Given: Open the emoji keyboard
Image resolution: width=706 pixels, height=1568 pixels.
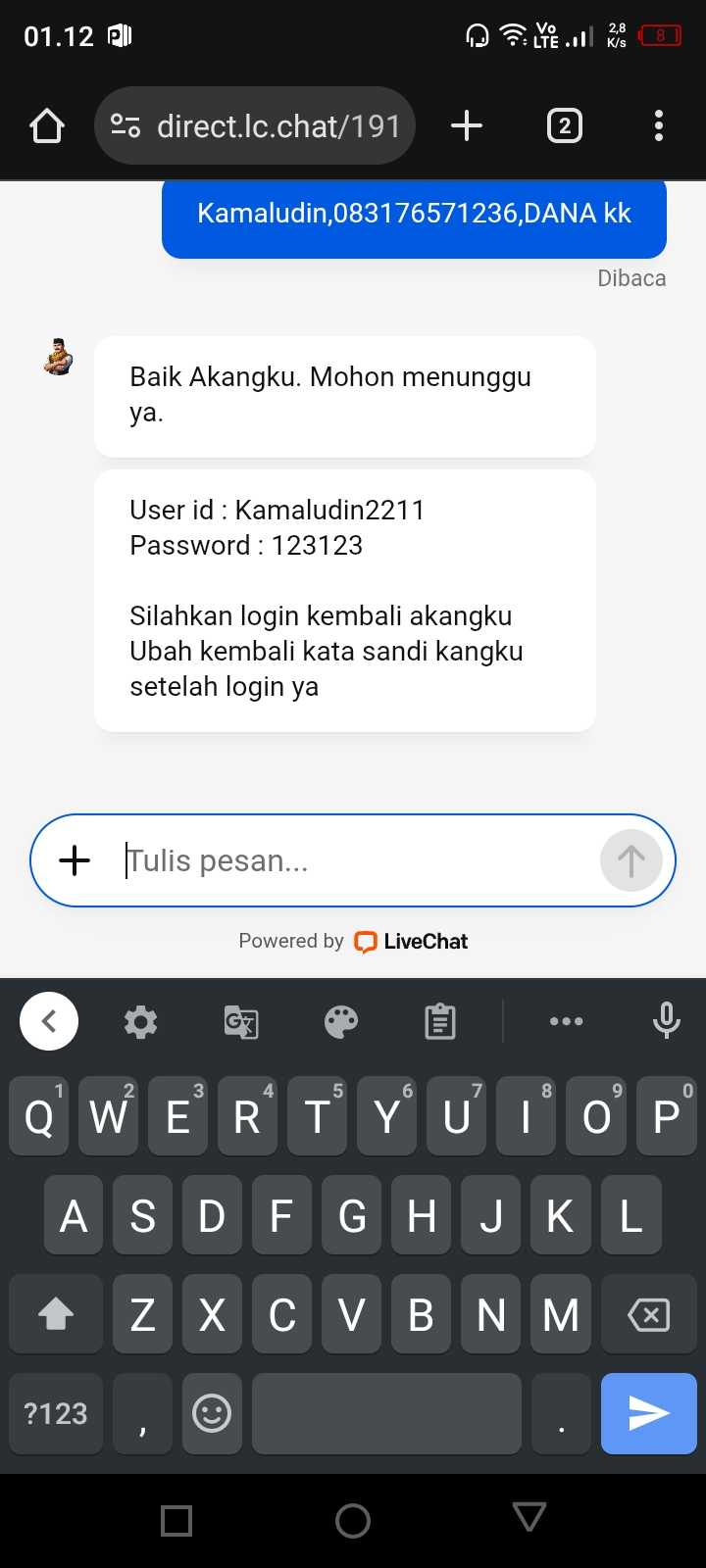Looking at the screenshot, I should coord(212,1413).
